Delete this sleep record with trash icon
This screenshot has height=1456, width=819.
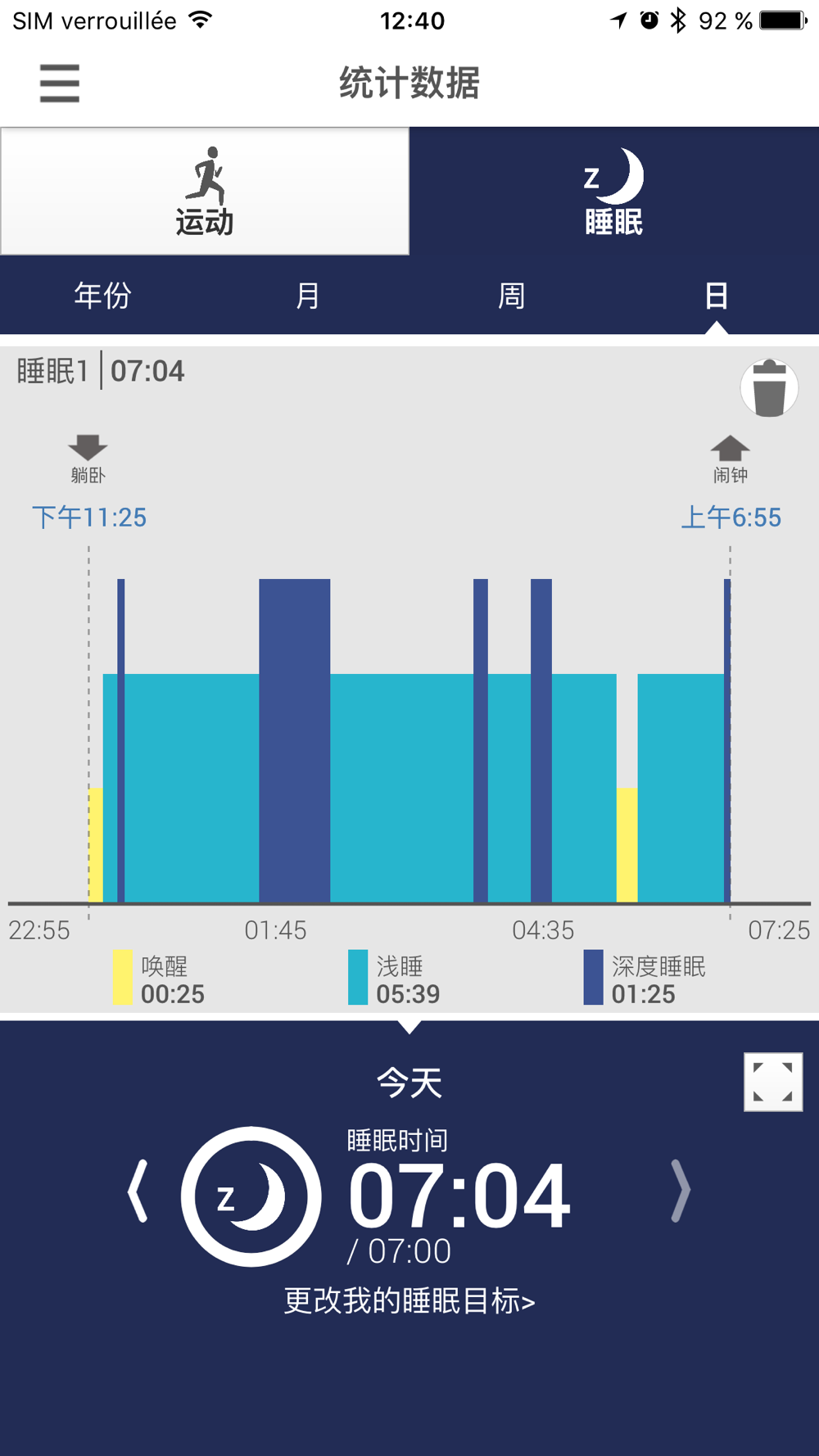pos(769,388)
